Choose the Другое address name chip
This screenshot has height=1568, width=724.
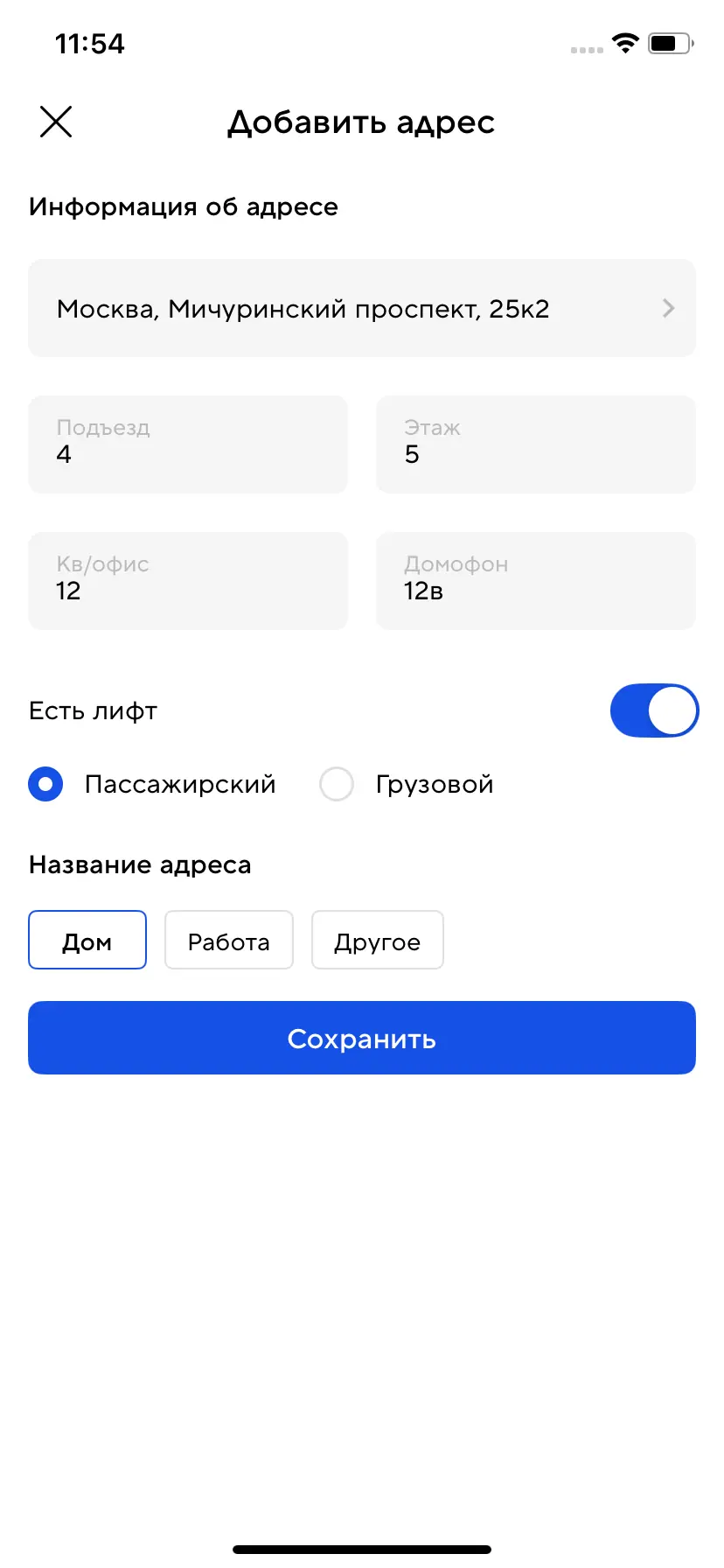click(378, 940)
